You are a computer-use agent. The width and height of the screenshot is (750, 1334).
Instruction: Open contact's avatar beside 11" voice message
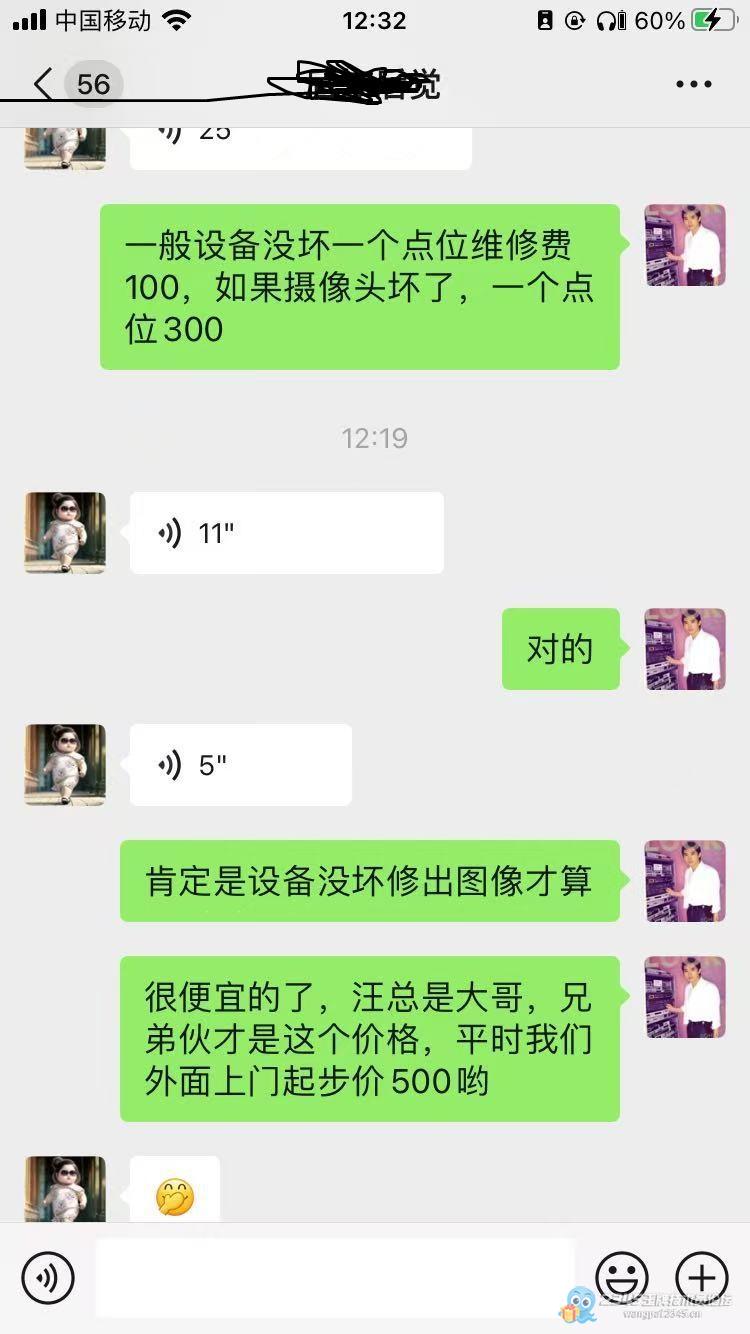click(65, 533)
